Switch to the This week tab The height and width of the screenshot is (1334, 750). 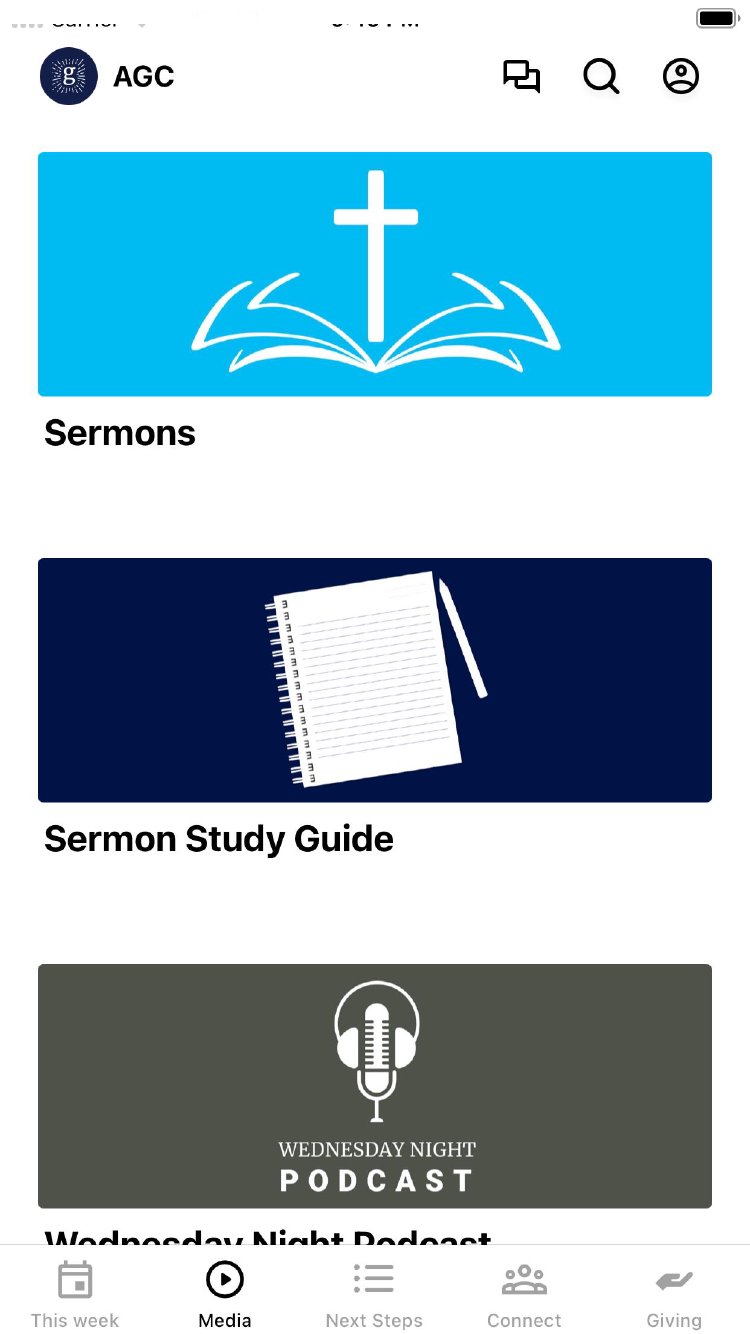(x=75, y=1294)
